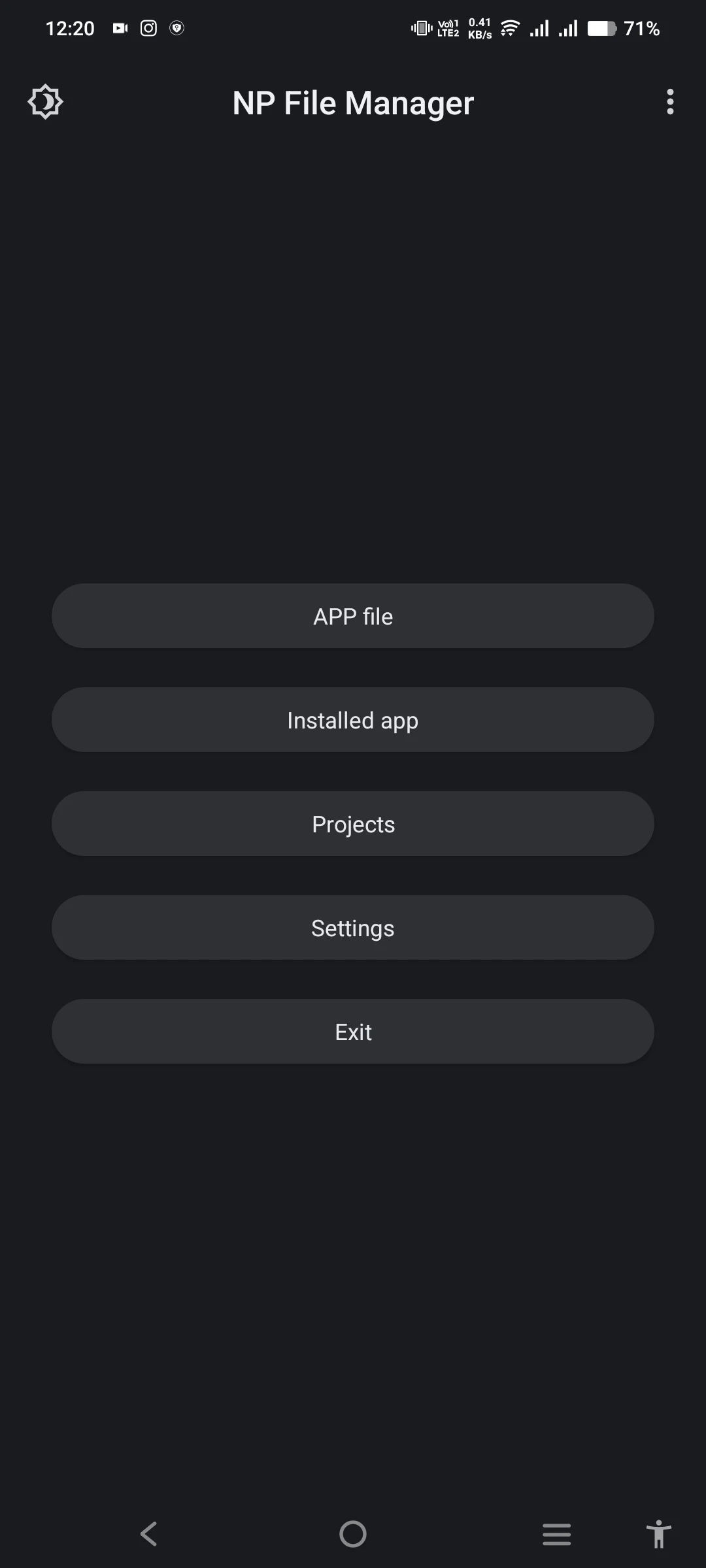Screen dimensions: 706x1568
Task: Open the Installed app list
Action: click(353, 719)
